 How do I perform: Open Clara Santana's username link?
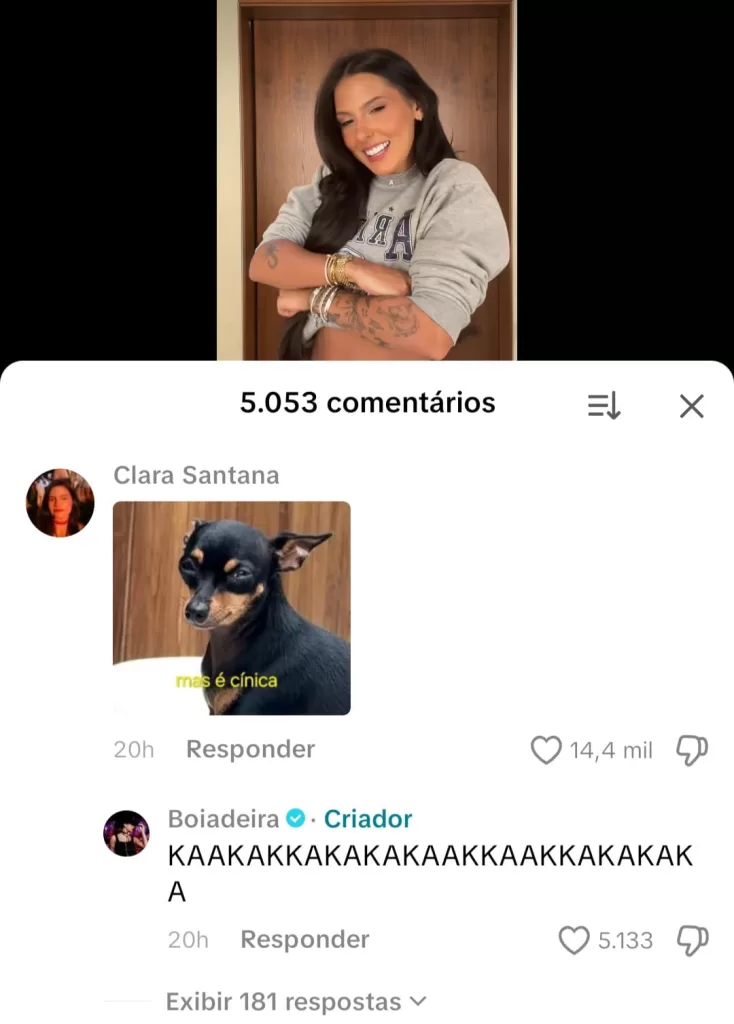click(196, 475)
